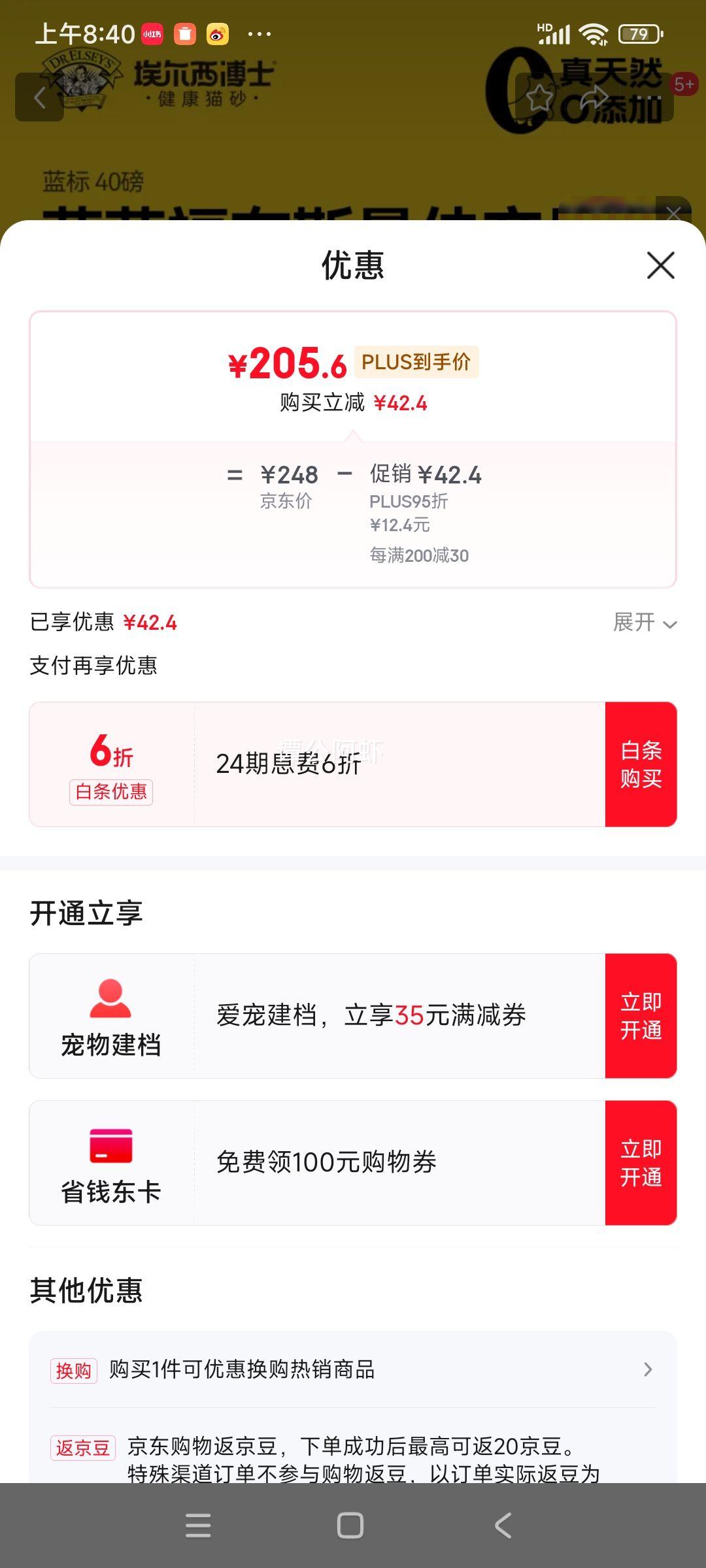Screen dimensions: 706x1568
Task: Go back using the system navigation bar
Action: [x=503, y=1526]
